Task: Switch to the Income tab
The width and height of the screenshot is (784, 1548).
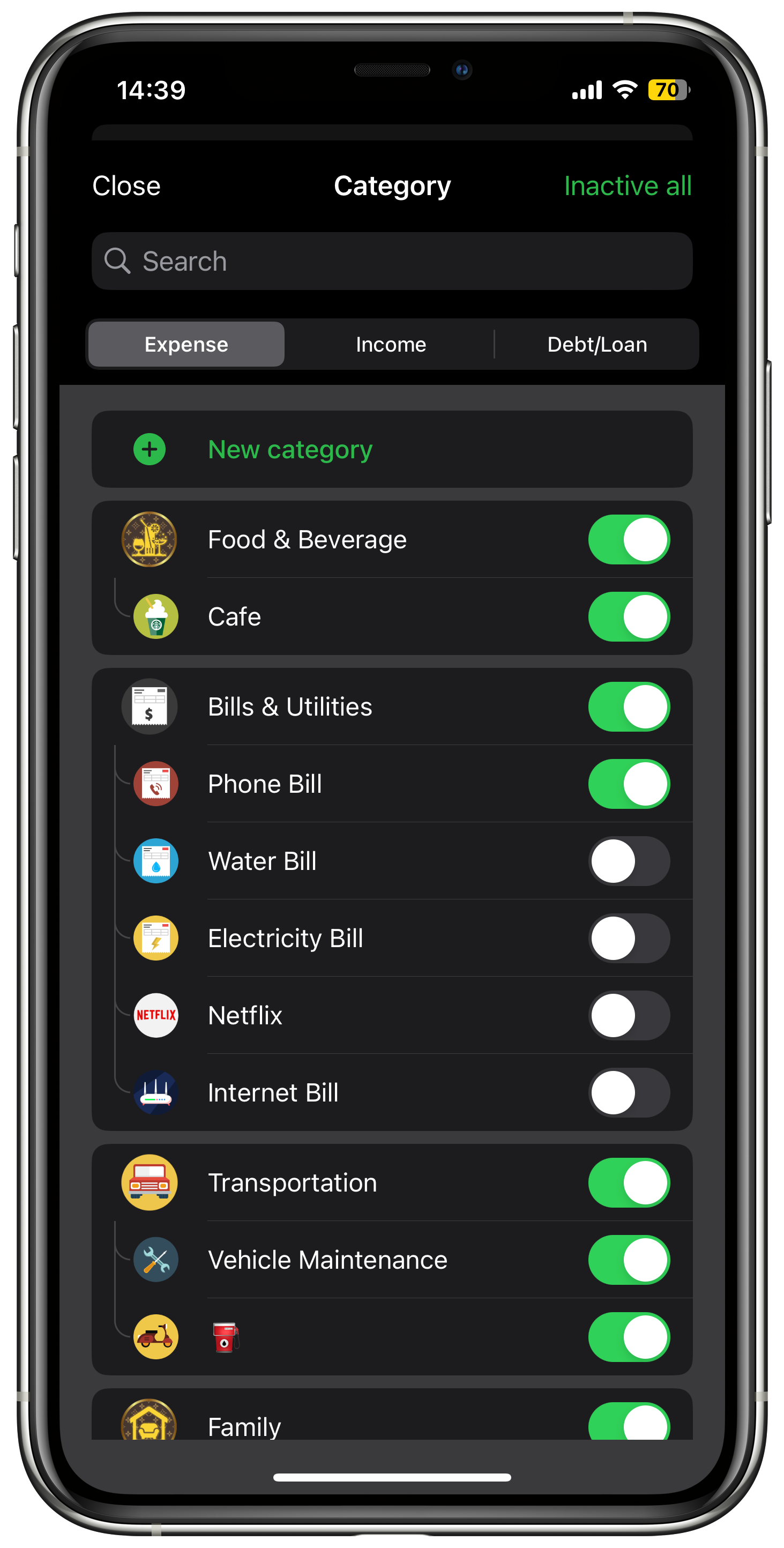Action: 391,344
